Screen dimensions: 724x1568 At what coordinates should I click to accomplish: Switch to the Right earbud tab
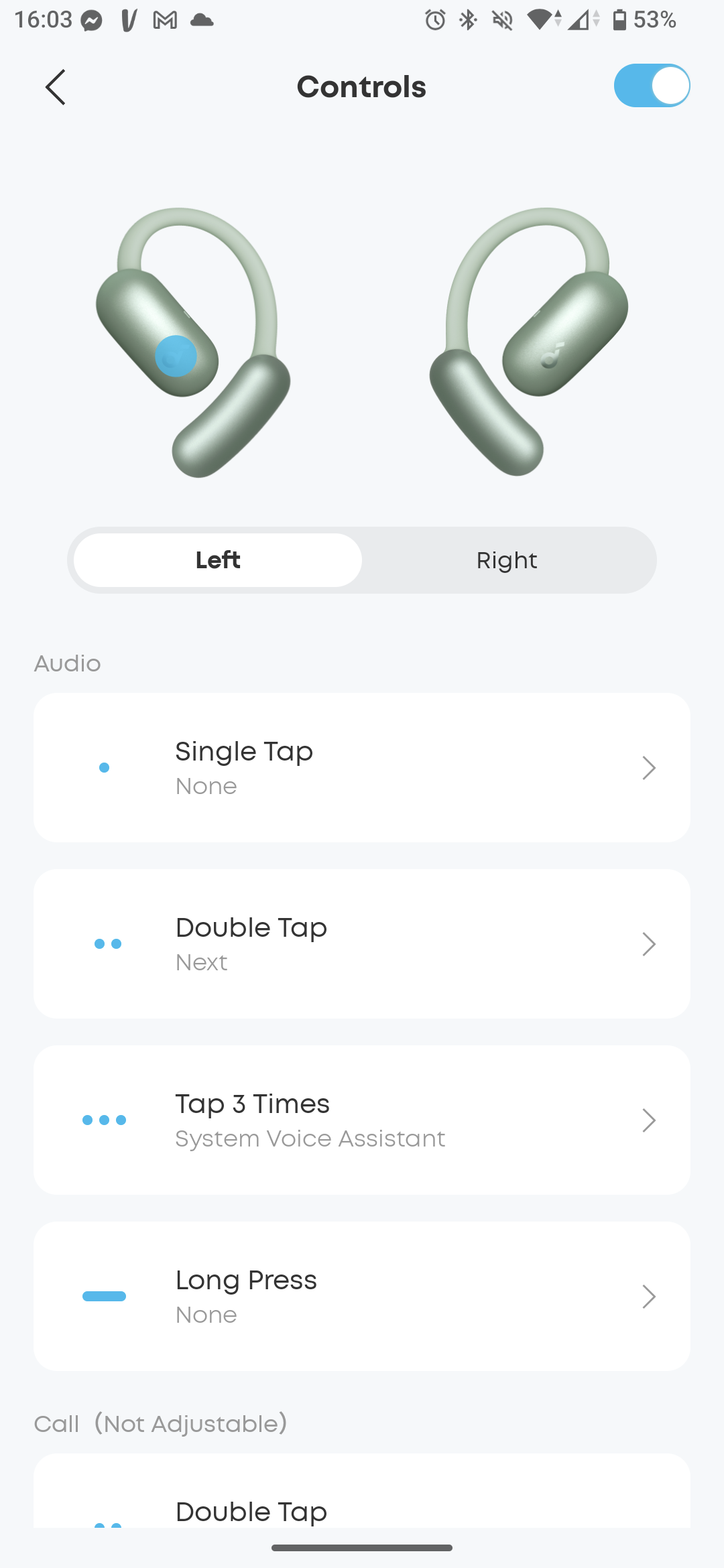coord(507,560)
